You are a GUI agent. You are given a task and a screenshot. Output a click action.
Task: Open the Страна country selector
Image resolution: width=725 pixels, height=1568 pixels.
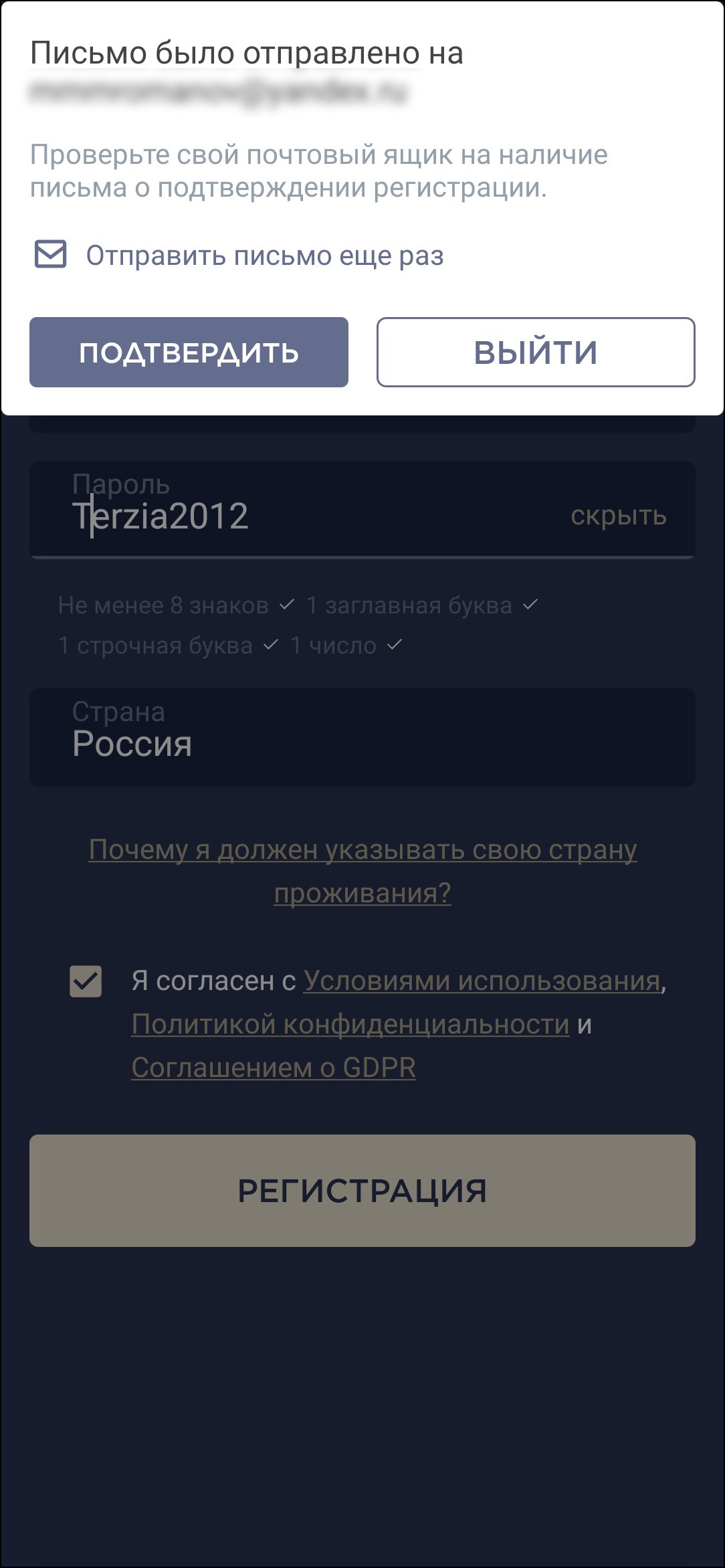(x=362, y=737)
